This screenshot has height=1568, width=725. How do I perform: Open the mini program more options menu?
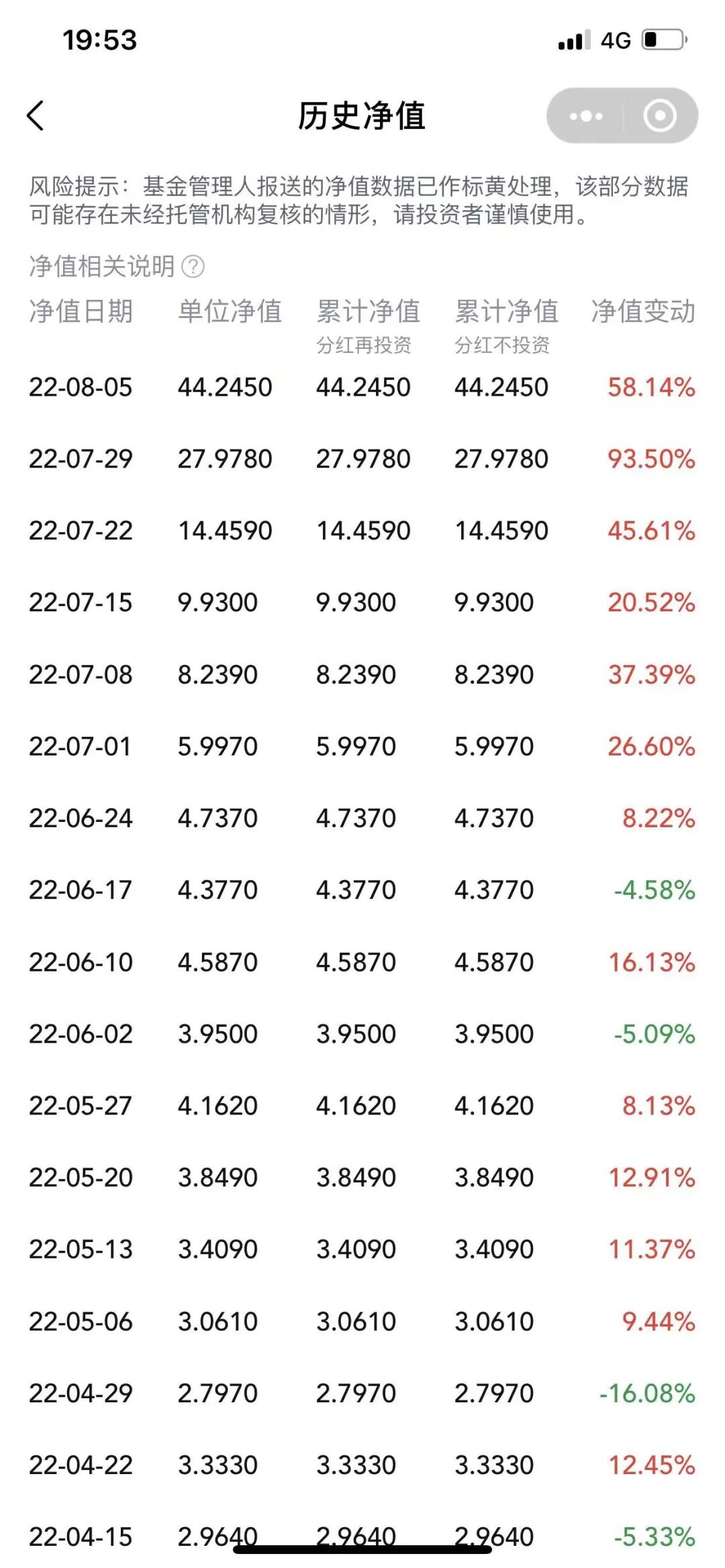pyautogui.click(x=585, y=116)
